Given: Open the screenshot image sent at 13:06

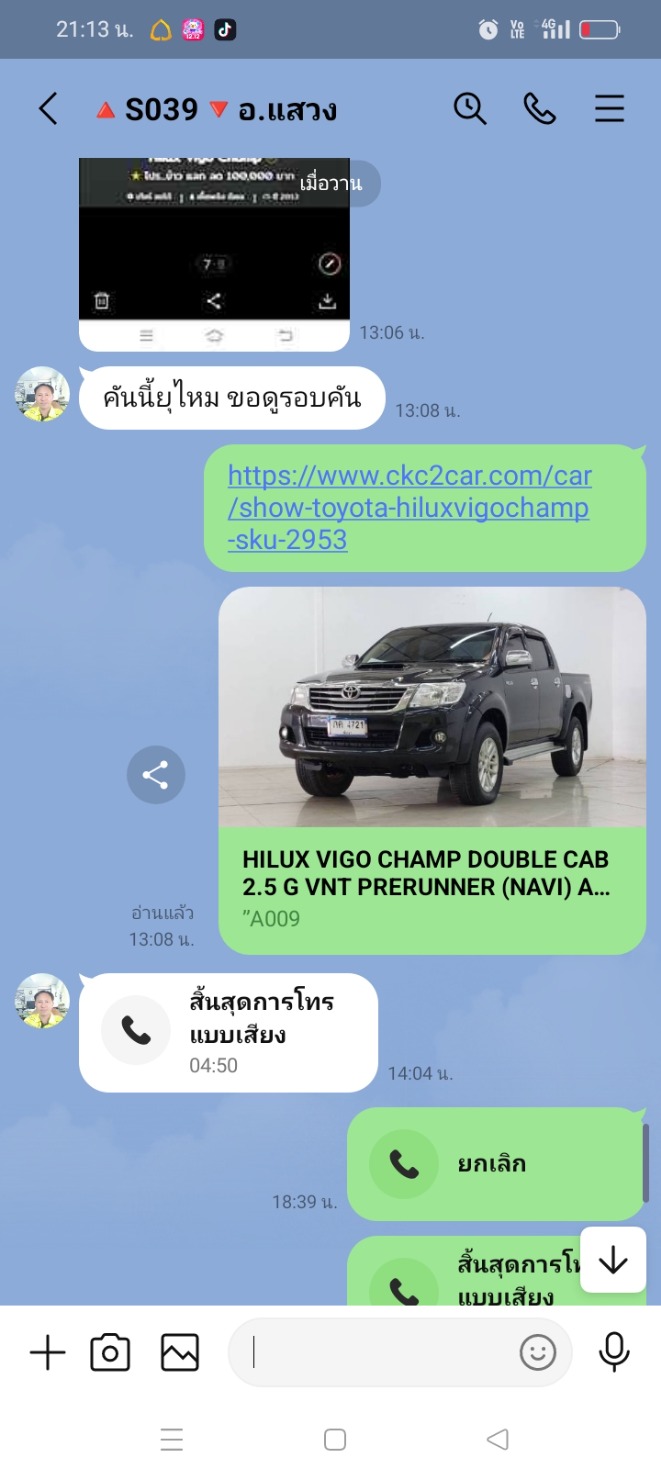Looking at the screenshot, I should [214, 254].
